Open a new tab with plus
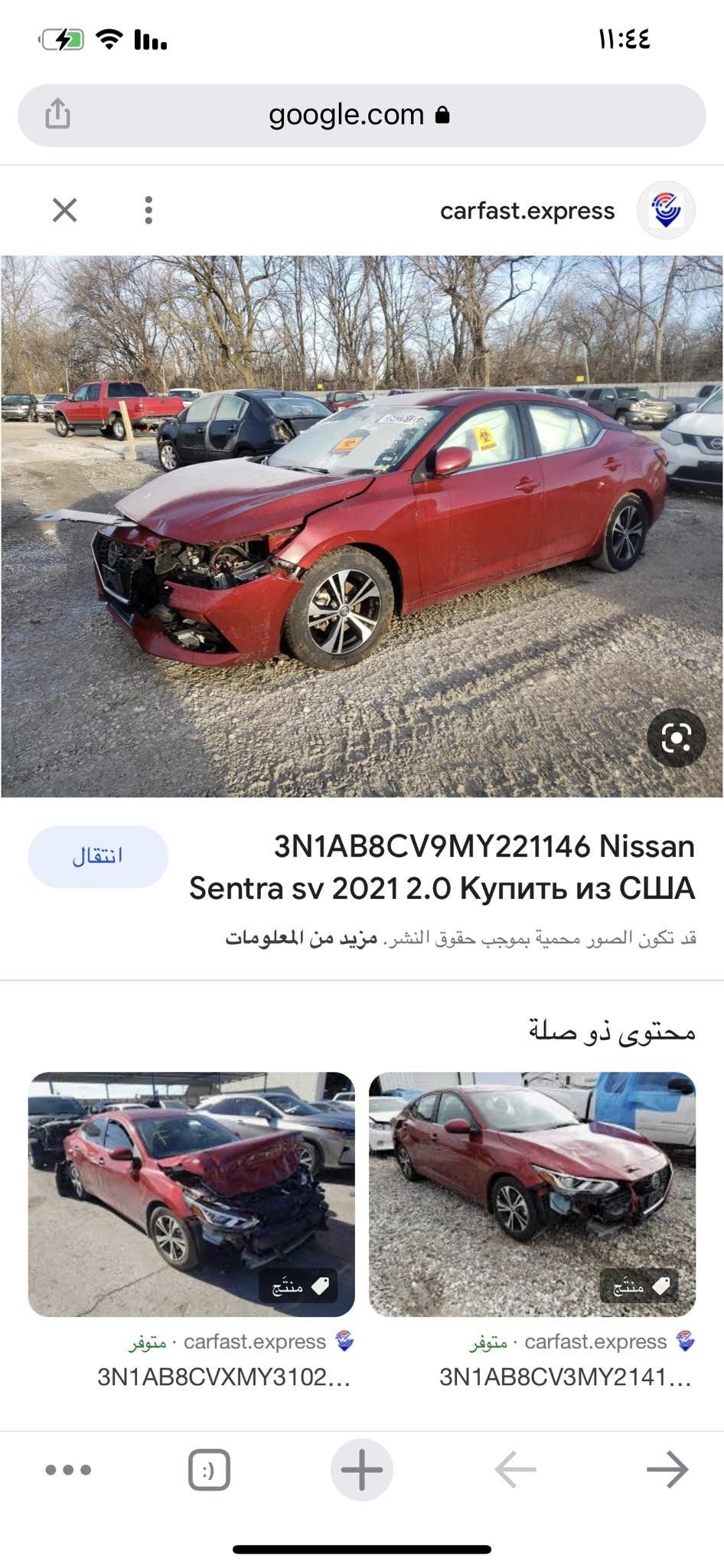 pos(361,1469)
